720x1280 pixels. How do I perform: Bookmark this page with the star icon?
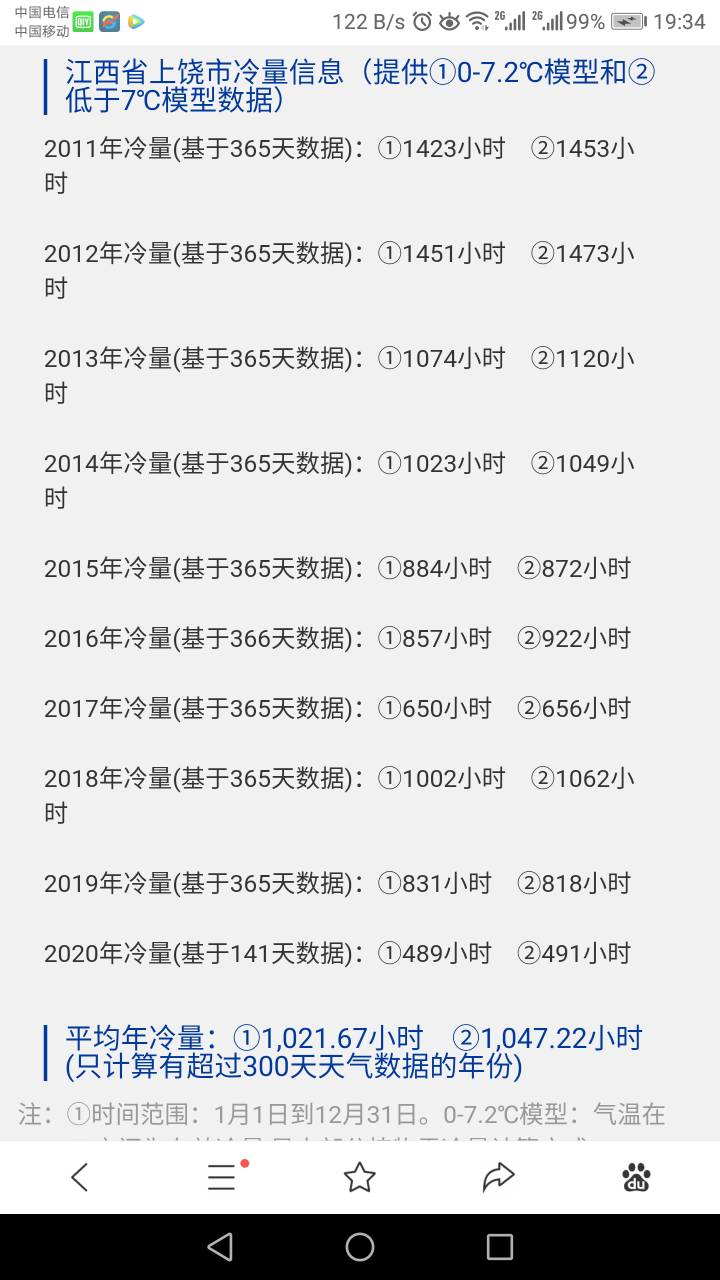point(360,1177)
